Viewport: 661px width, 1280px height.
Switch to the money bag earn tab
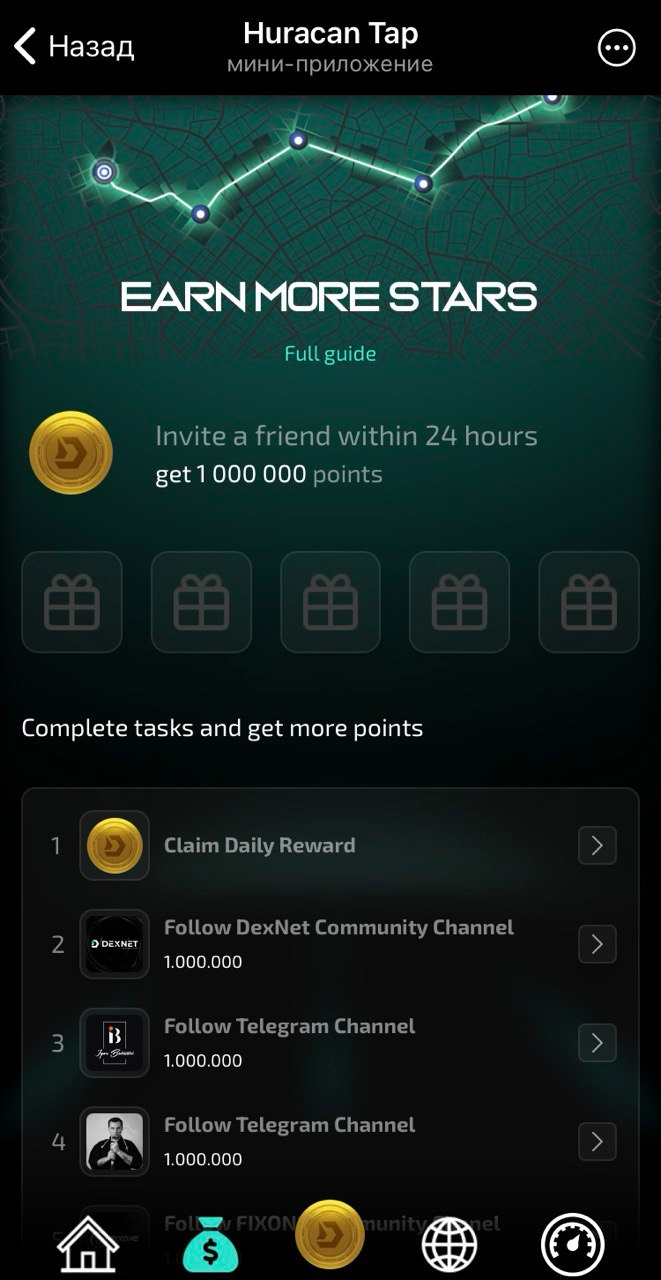click(x=211, y=1243)
